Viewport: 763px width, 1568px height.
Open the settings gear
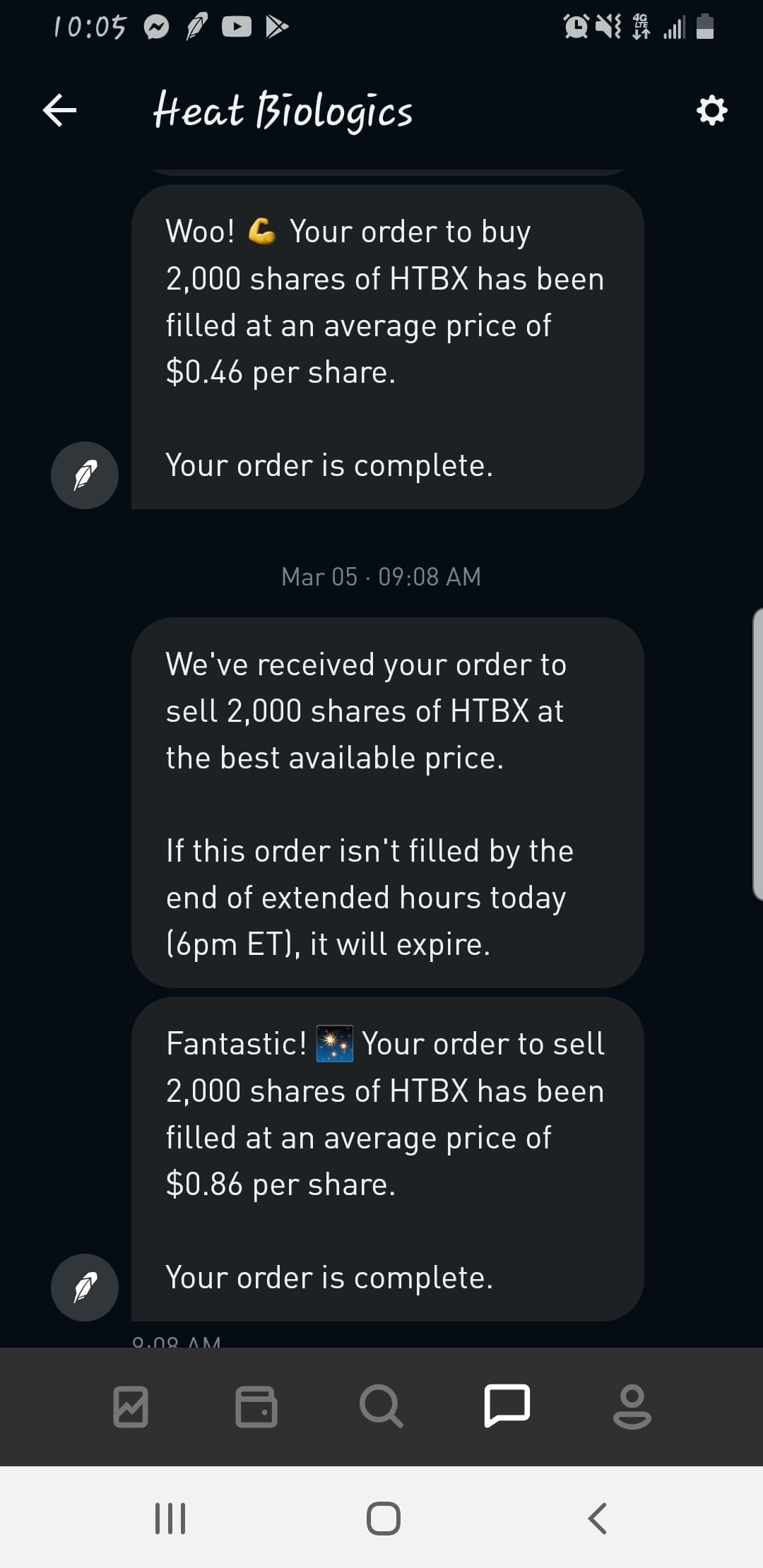pos(711,110)
